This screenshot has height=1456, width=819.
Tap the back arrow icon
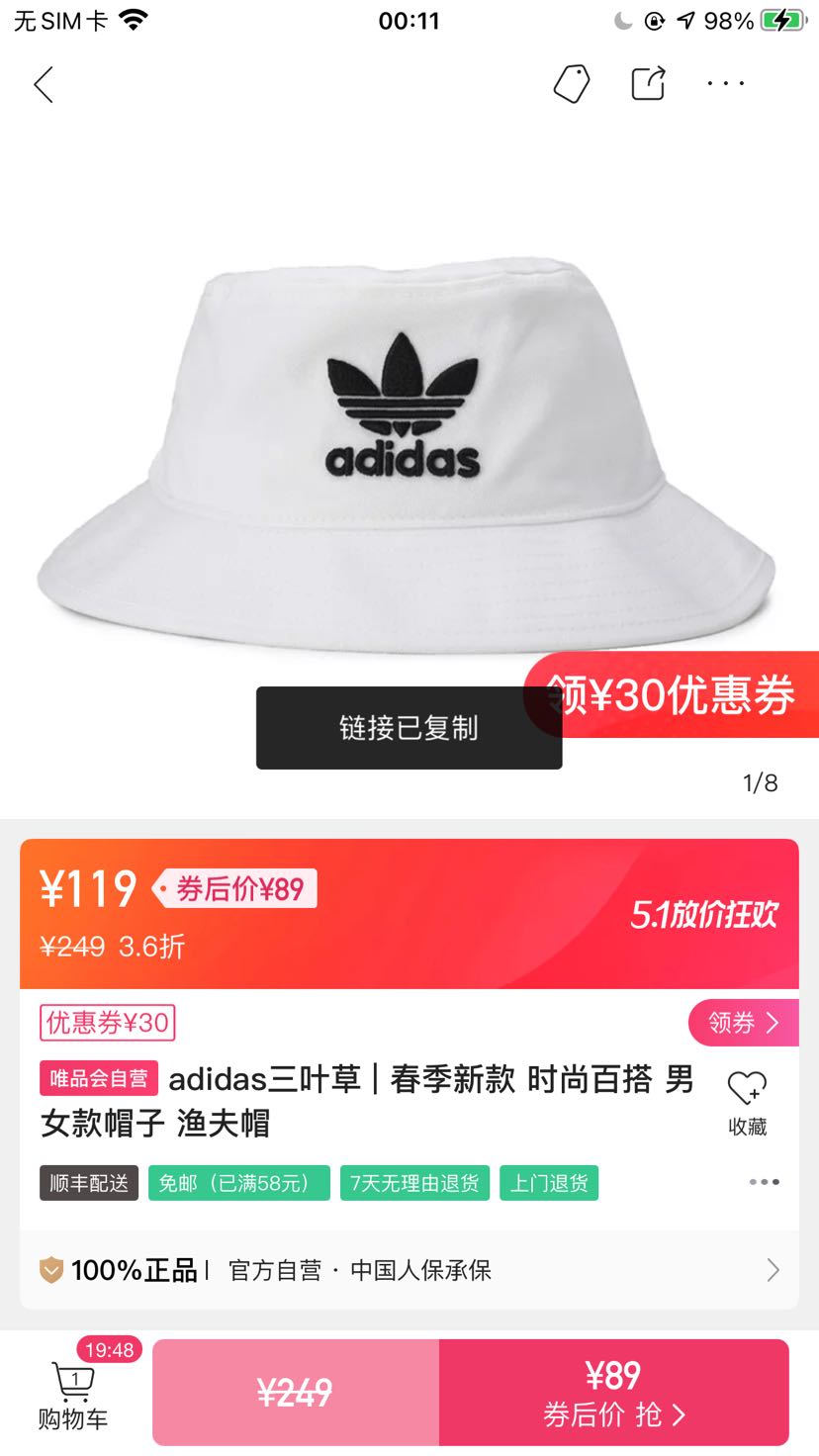(44, 85)
